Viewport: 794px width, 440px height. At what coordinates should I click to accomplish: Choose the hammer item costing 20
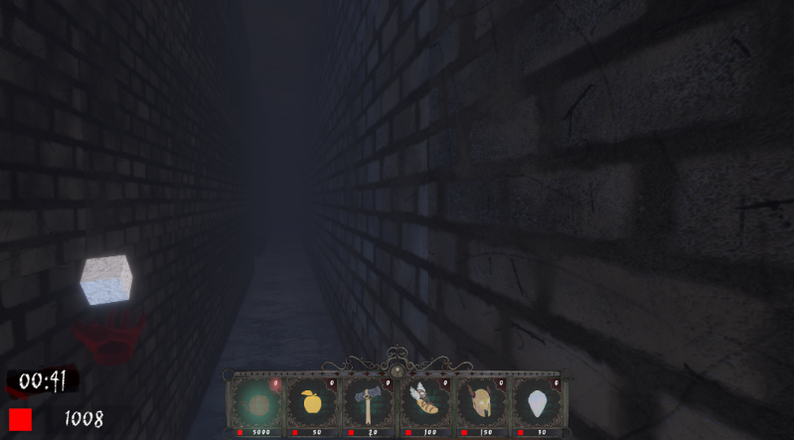pos(366,403)
